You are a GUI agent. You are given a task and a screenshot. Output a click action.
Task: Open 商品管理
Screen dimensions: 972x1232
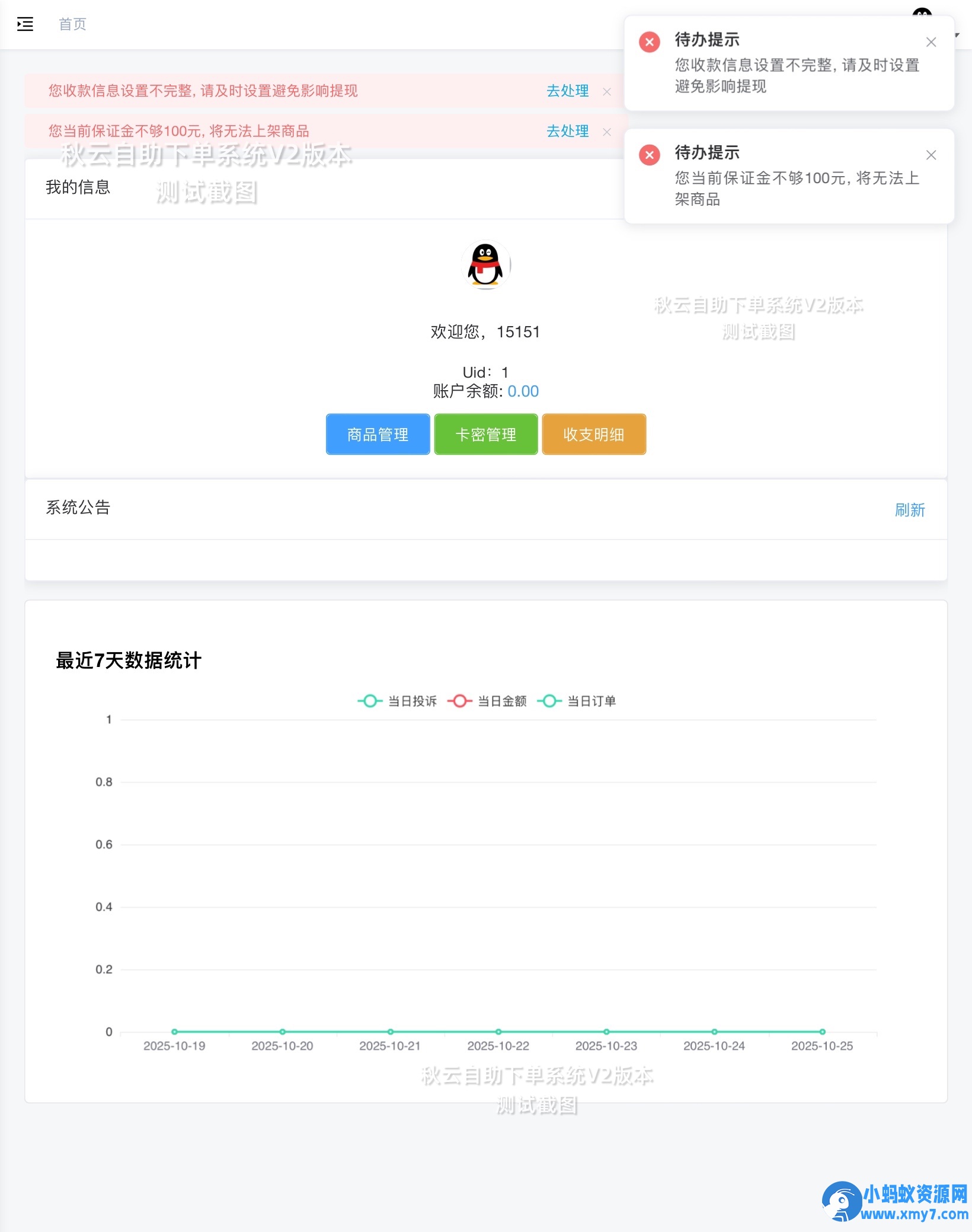pyautogui.click(x=378, y=435)
